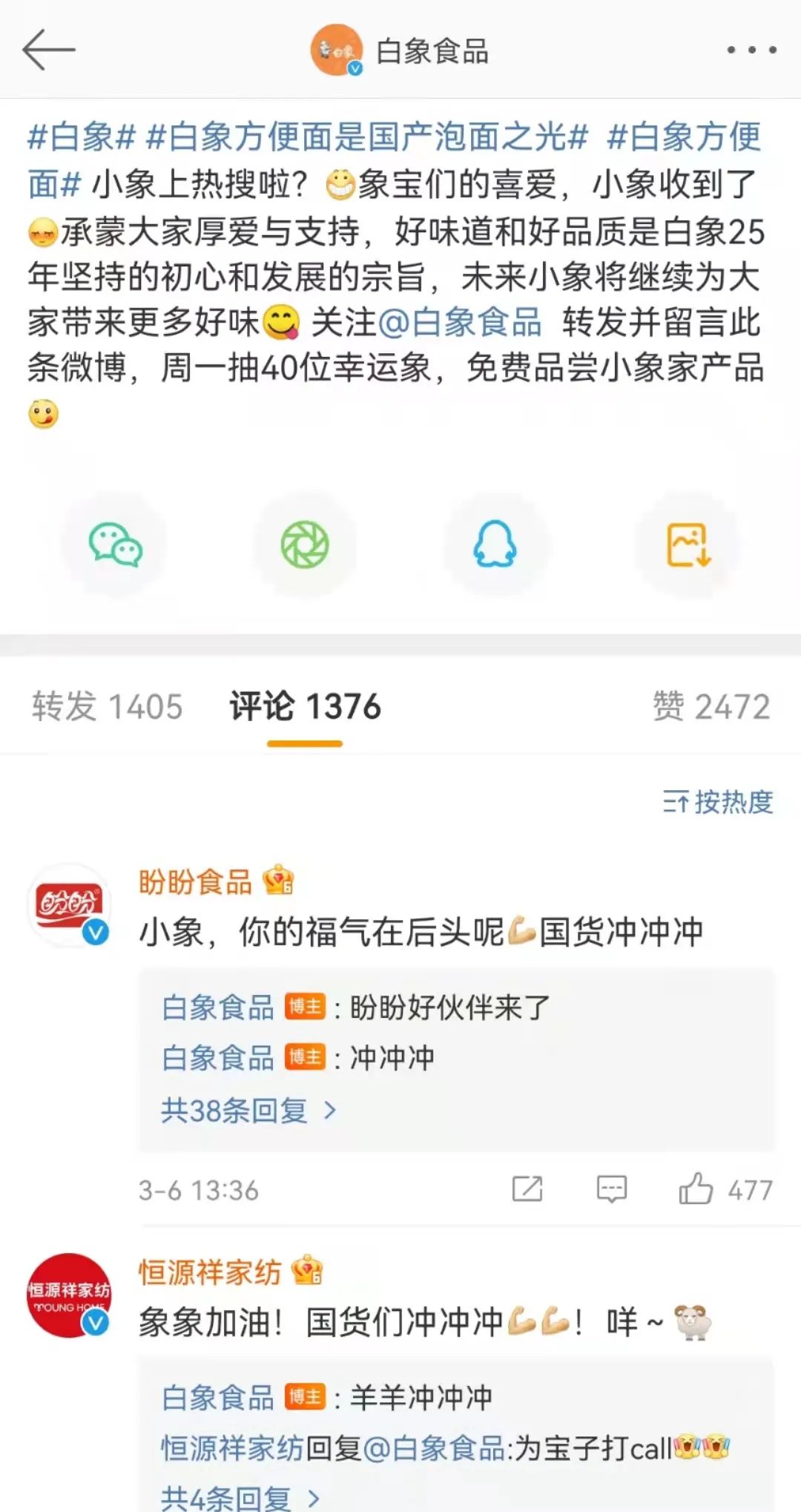Select the 评论 1376 tab
Screen dimensions: 801x1512
(305, 706)
